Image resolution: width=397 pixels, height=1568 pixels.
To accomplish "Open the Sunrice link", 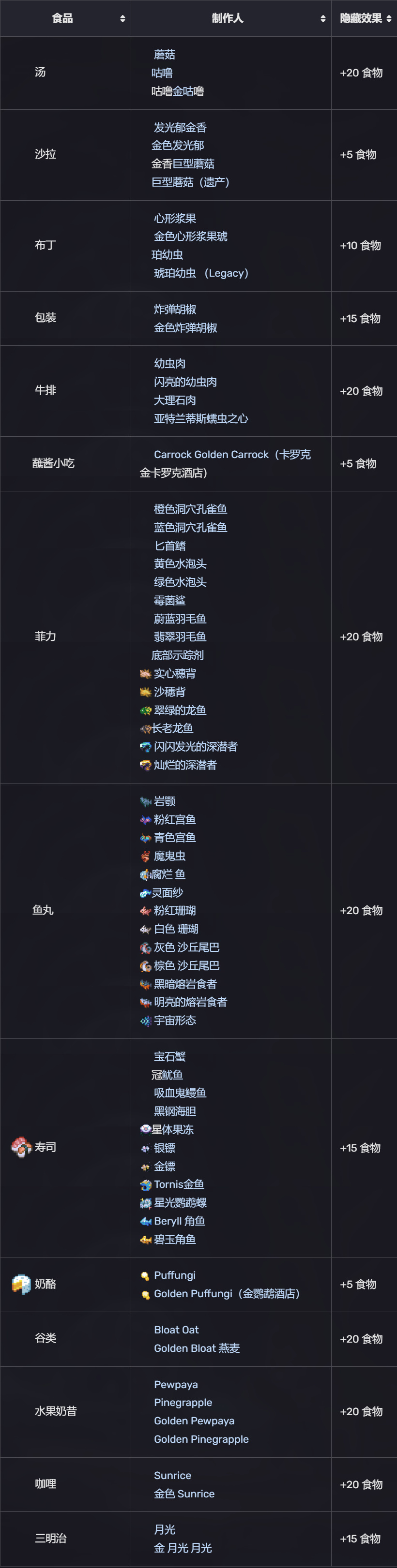I will pos(172,1476).
